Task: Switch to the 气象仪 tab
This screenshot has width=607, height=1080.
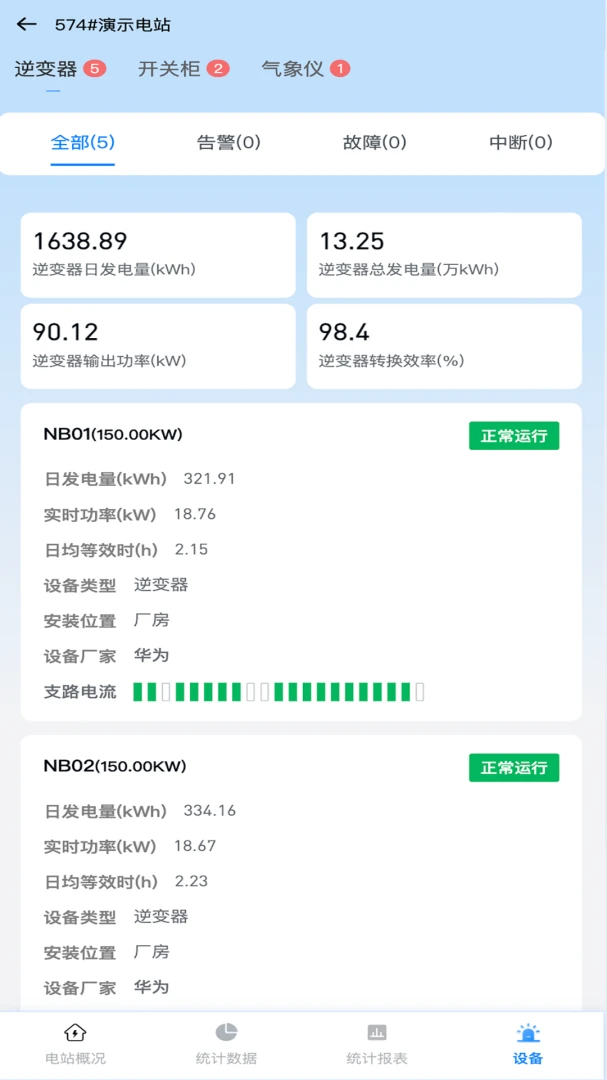Action: click(x=306, y=69)
